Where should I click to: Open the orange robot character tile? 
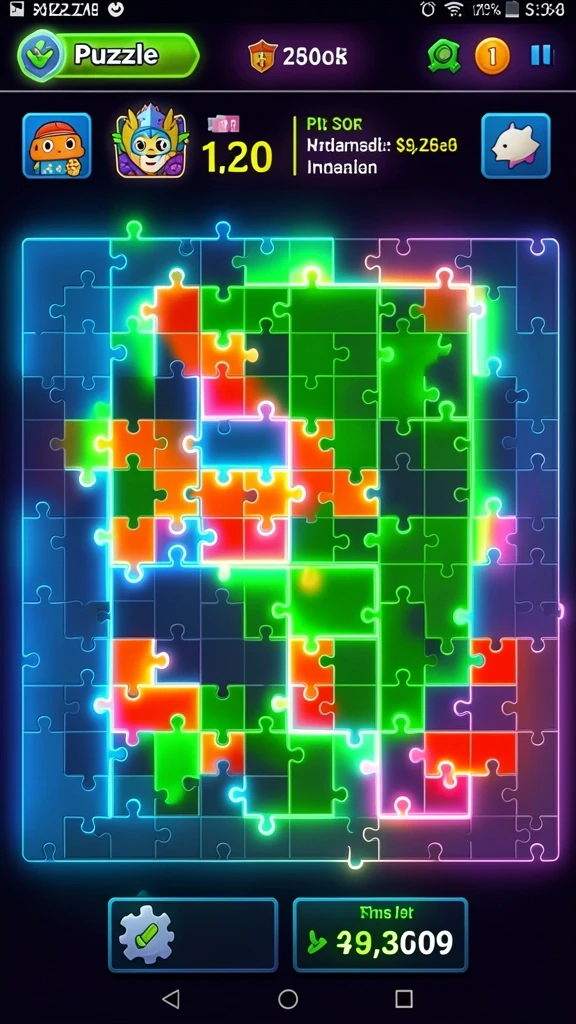[x=57, y=146]
